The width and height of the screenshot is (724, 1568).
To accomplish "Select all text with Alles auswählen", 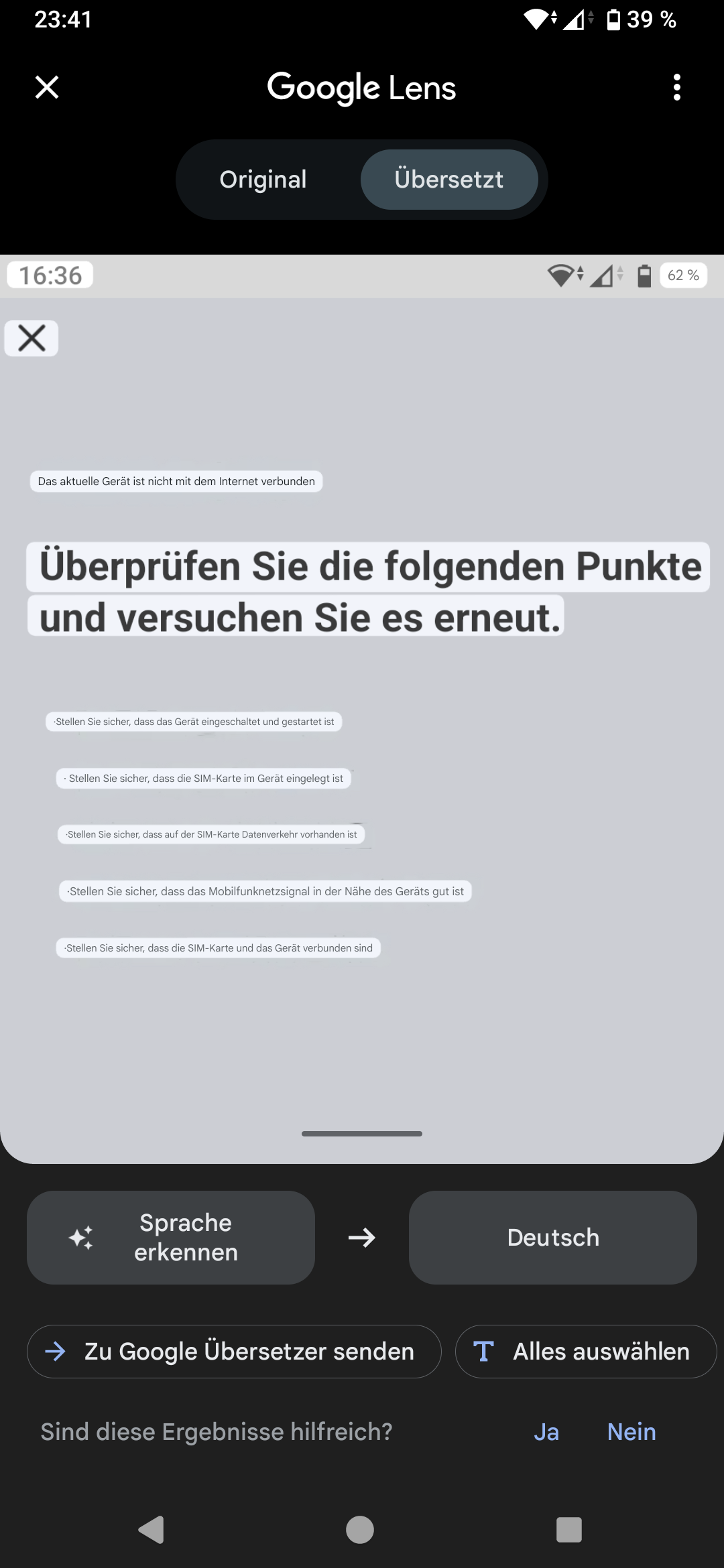I will click(x=585, y=1352).
